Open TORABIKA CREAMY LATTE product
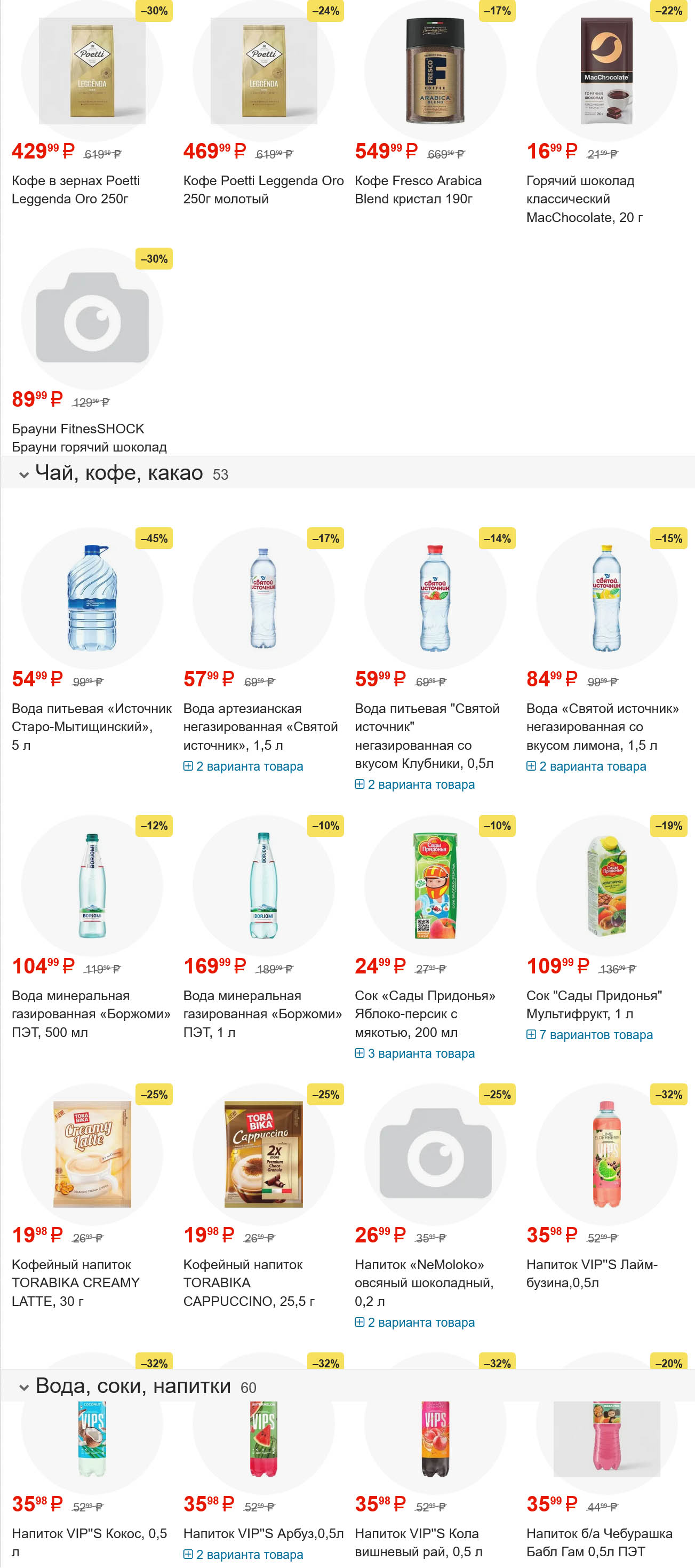 click(75, 1282)
